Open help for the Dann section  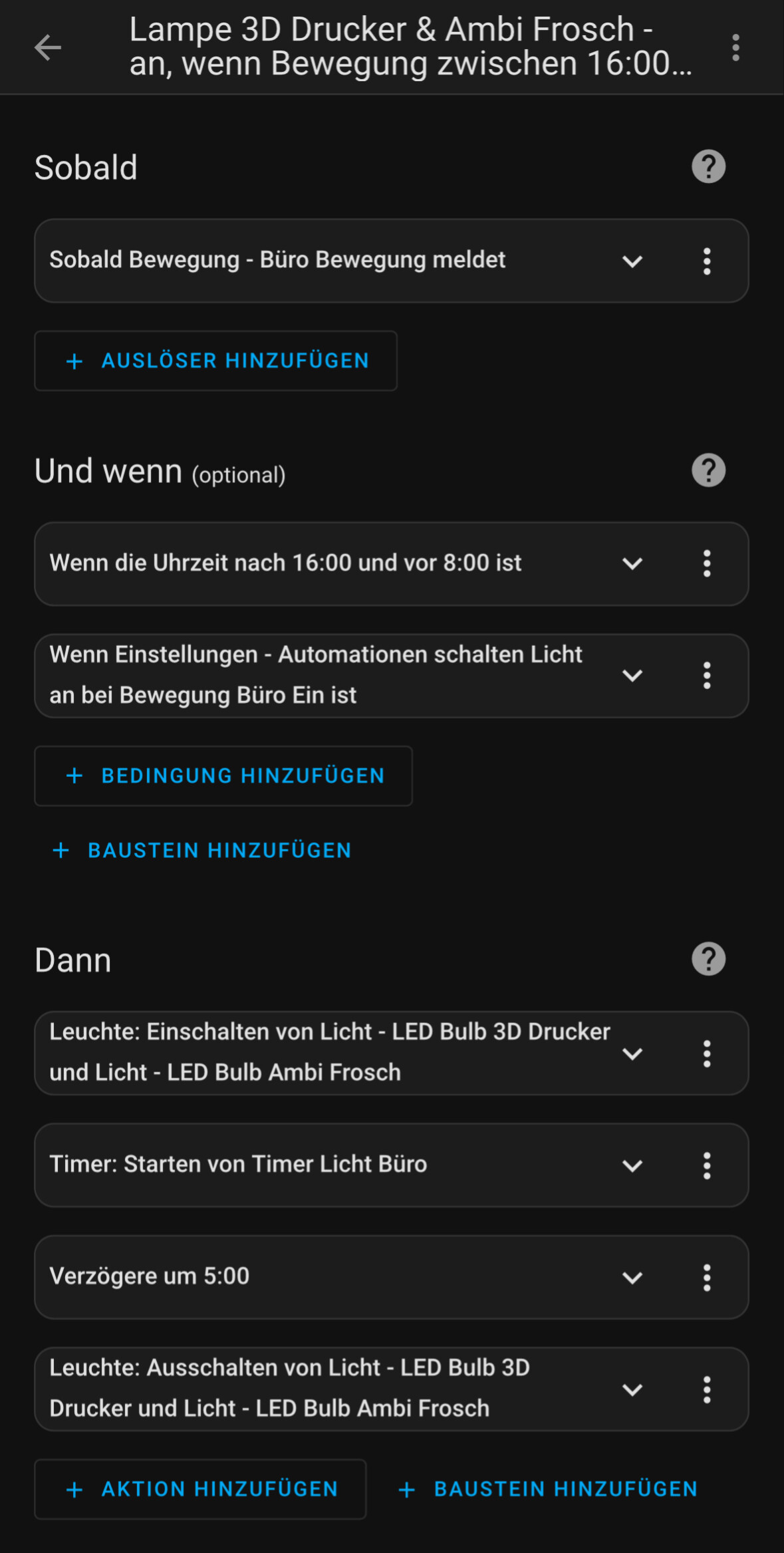708,959
